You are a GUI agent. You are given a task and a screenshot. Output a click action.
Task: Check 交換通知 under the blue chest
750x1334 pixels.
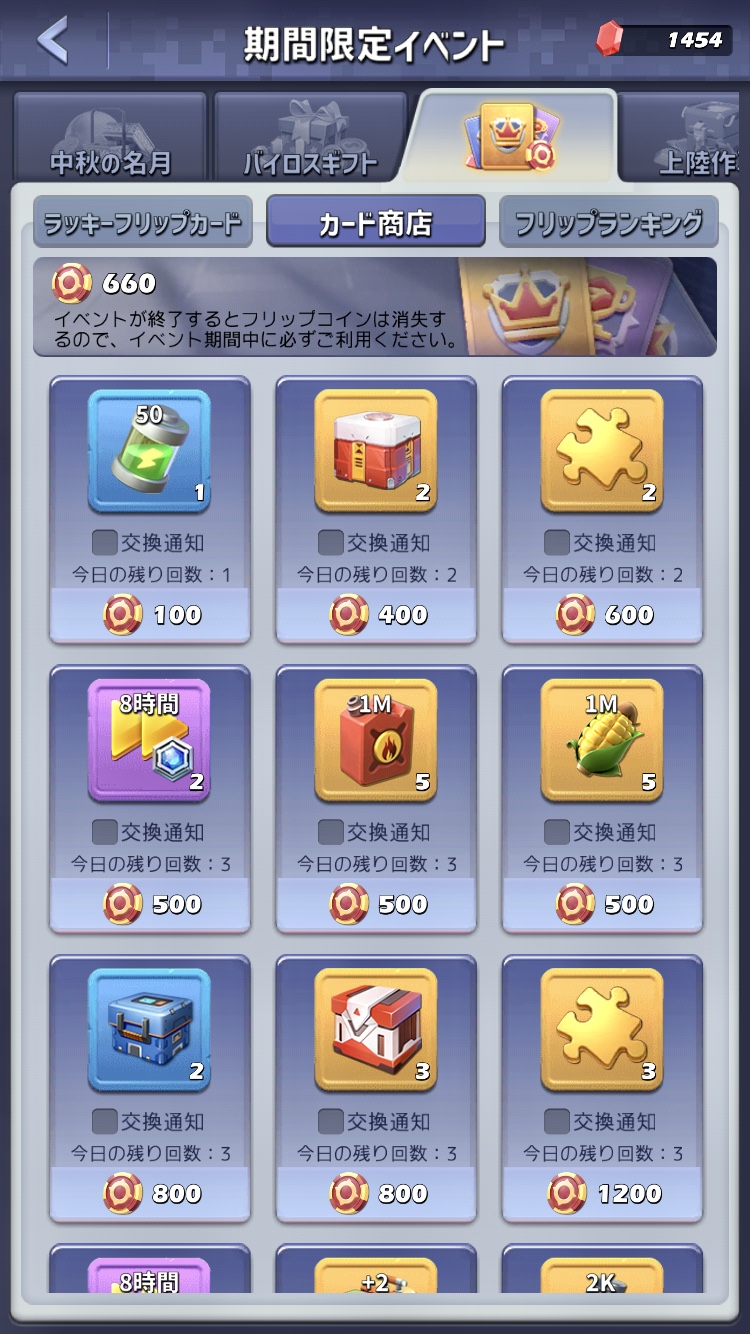[x=105, y=1121]
